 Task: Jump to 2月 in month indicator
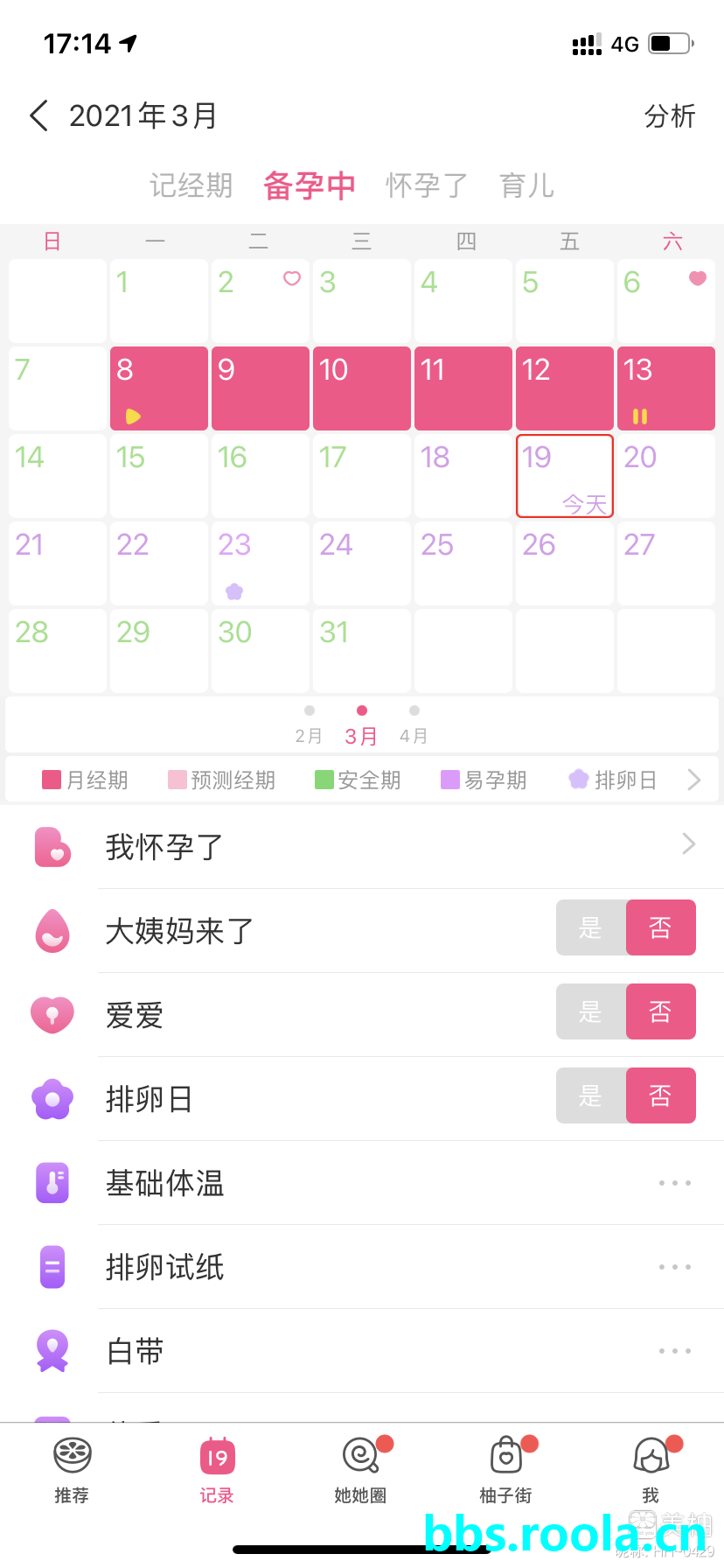pos(309,725)
